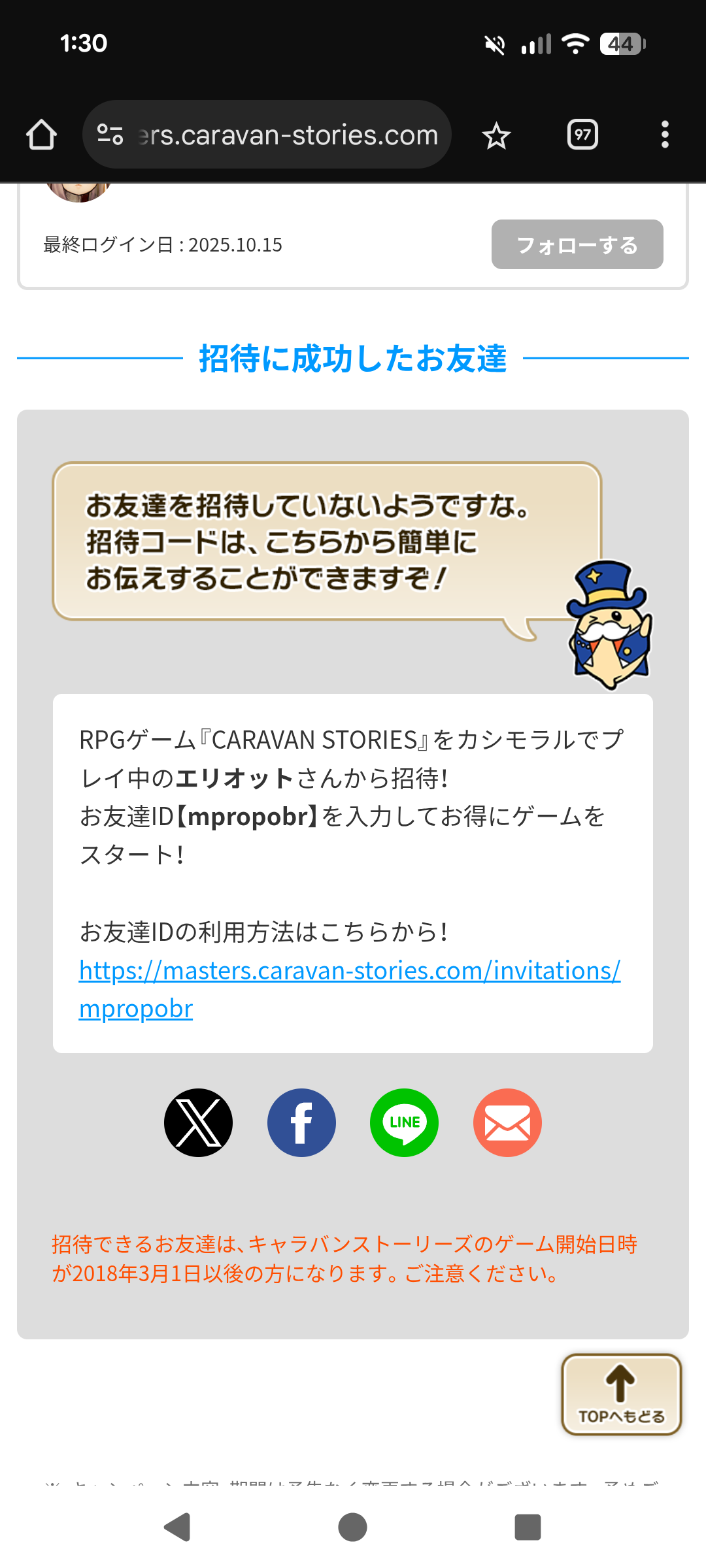Go back with the system back button

point(177,1527)
